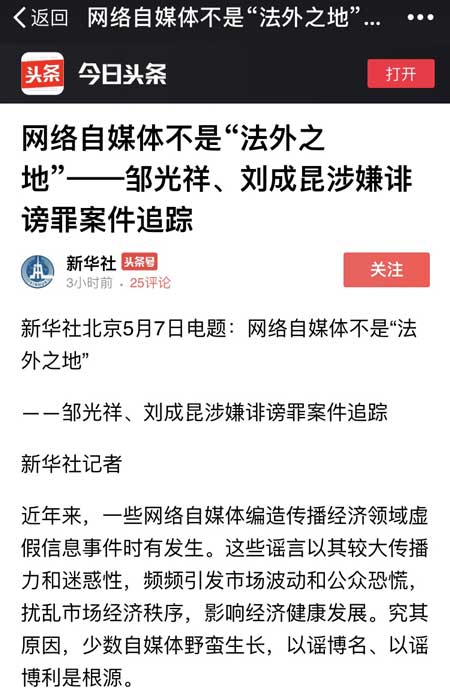The height and width of the screenshot is (694, 450).
Task: Follow 新华社 with the 关注 button
Action: point(386,270)
